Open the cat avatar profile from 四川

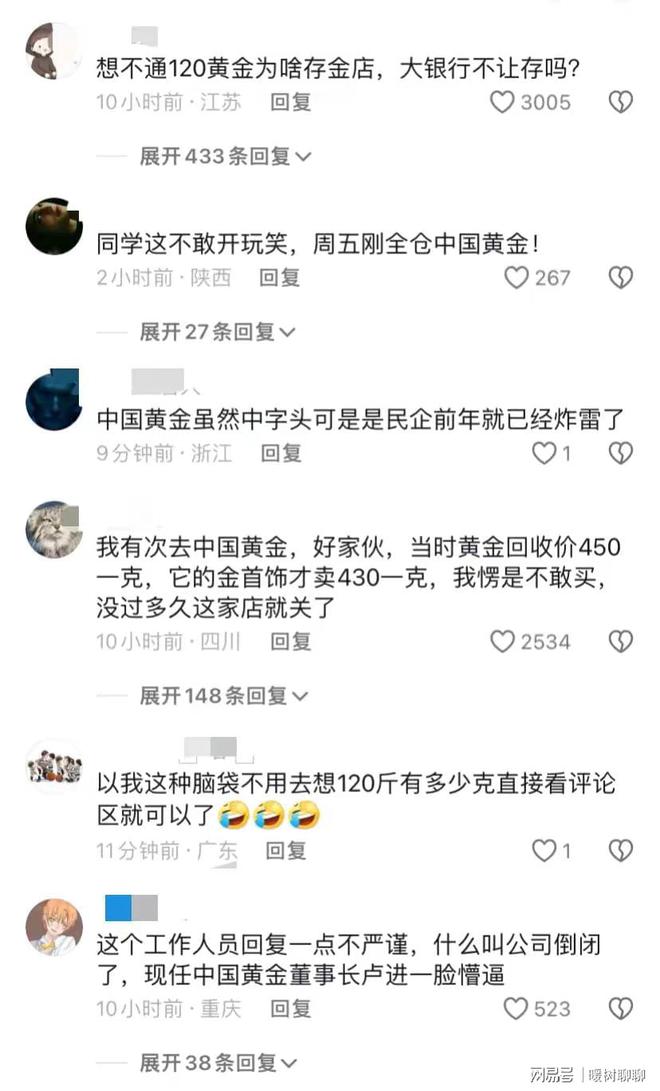(x=54, y=530)
